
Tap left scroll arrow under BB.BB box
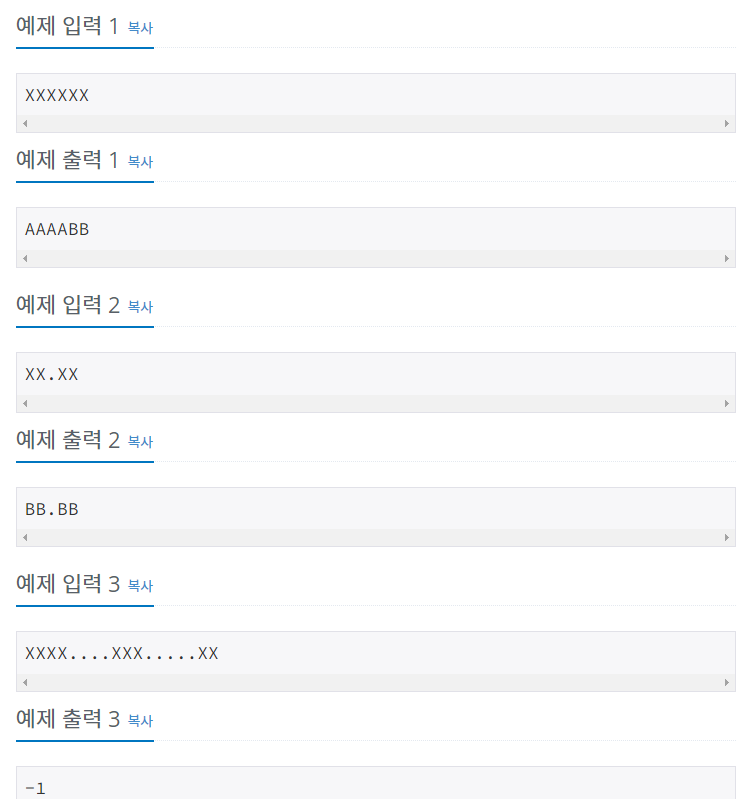pyautogui.click(x=25, y=538)
